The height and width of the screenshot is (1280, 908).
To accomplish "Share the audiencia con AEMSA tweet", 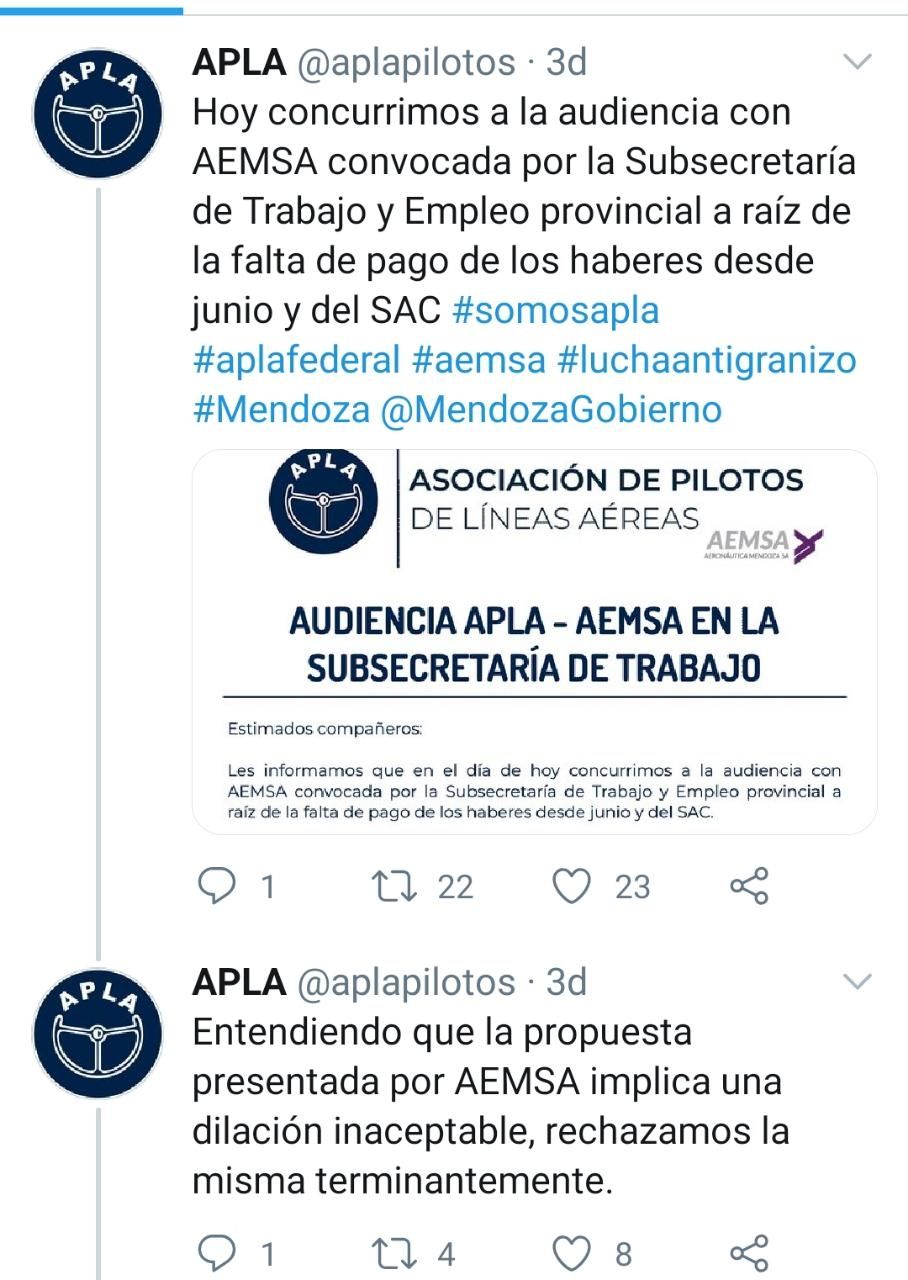I will point(748,886).
